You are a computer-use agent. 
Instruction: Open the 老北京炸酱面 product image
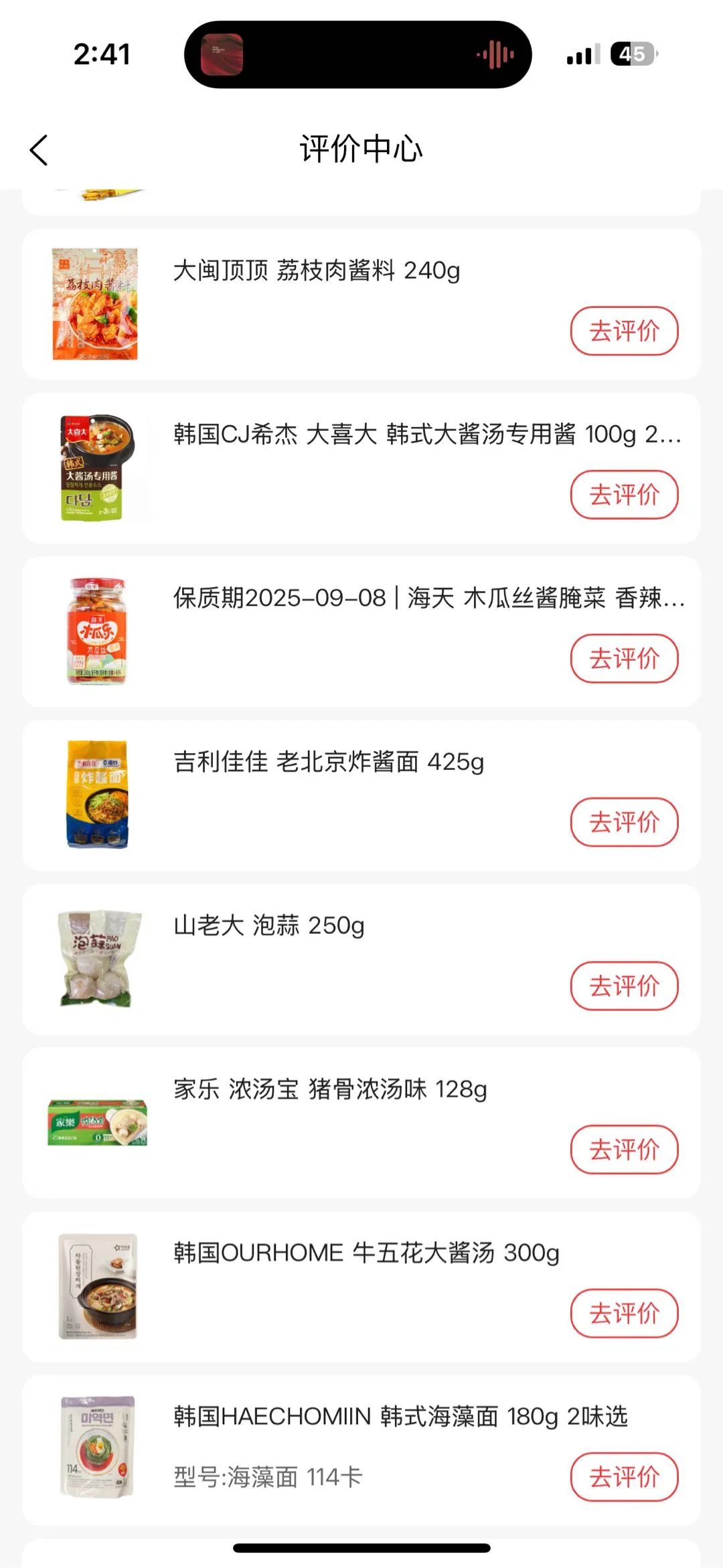pyautogui.click(x=97, y=795)
